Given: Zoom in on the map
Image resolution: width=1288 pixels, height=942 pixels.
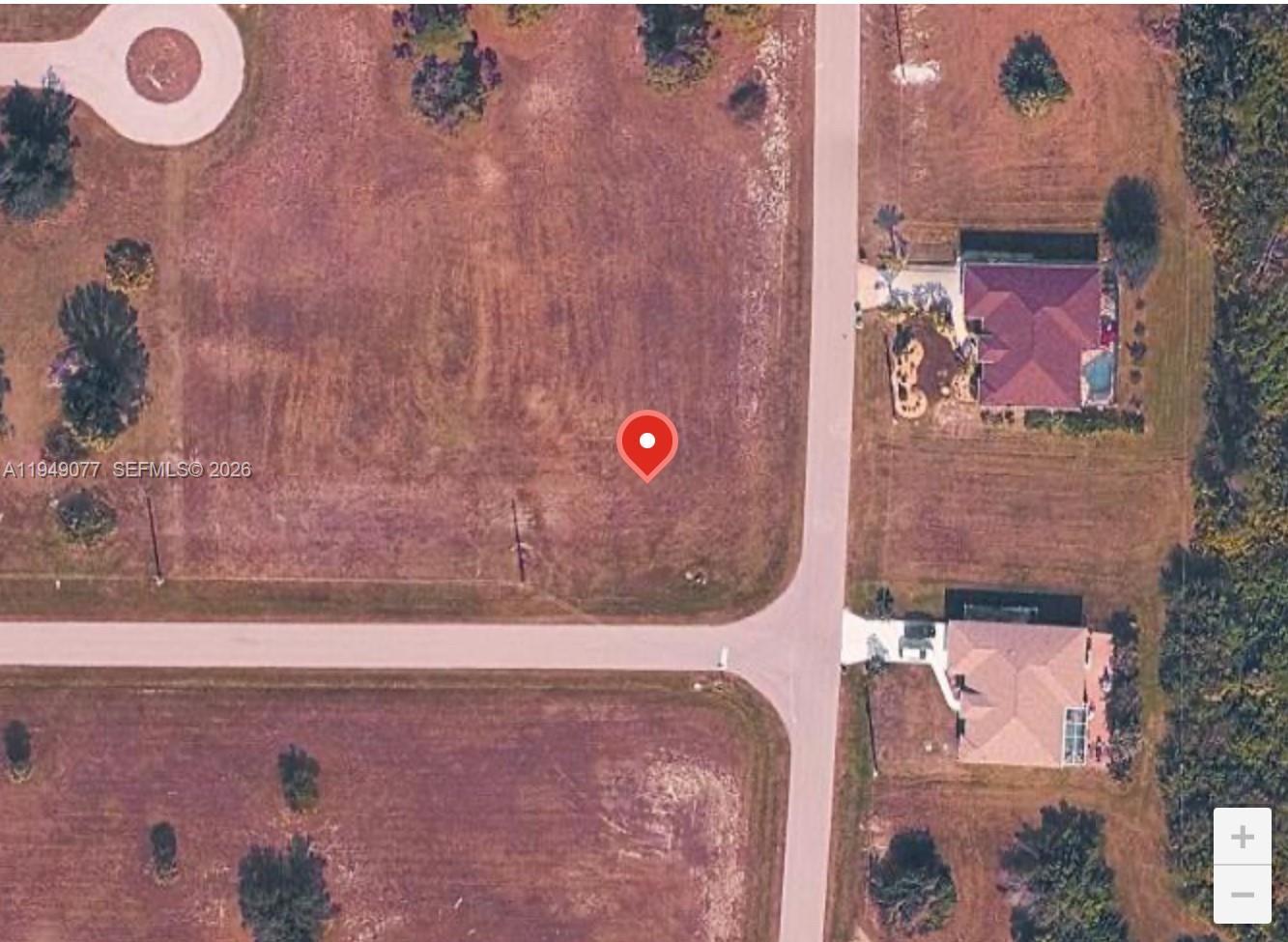Looking at the screenshot, I should [x=1242, y=837].
